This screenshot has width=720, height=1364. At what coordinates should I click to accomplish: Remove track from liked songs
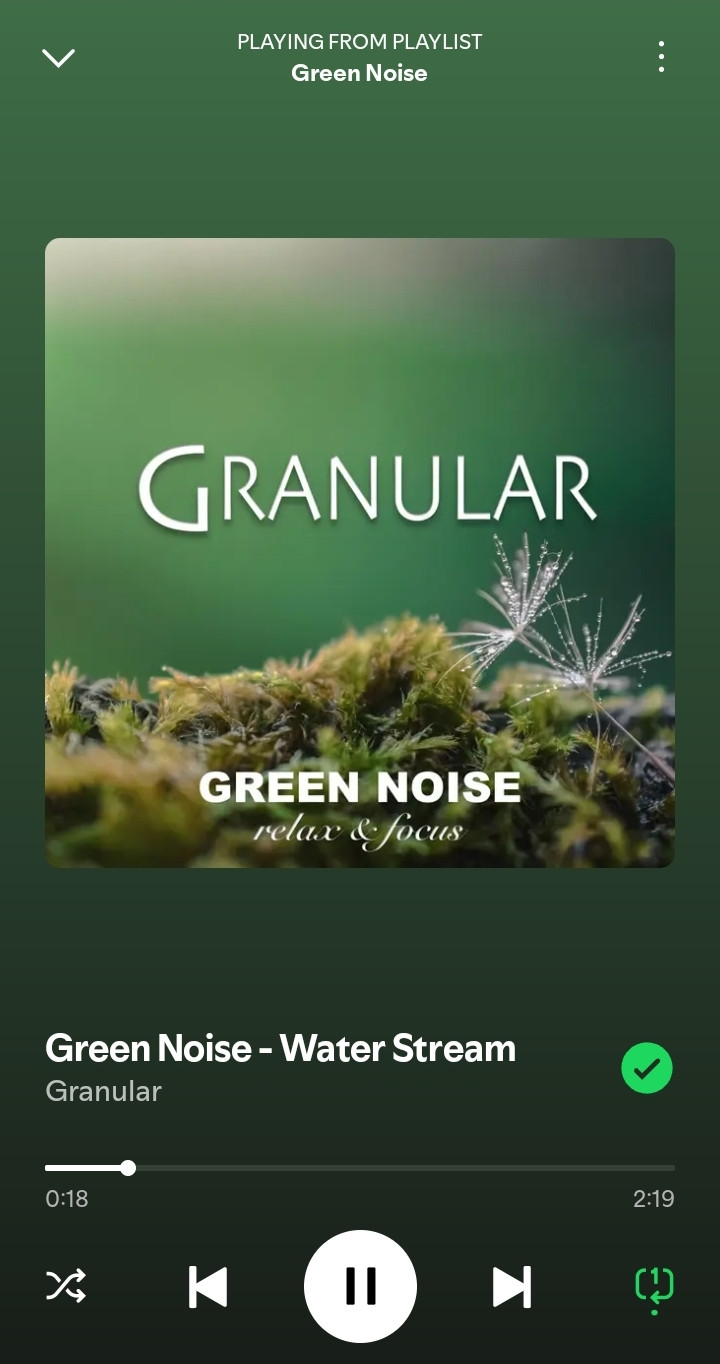[x=647, y=1068]
